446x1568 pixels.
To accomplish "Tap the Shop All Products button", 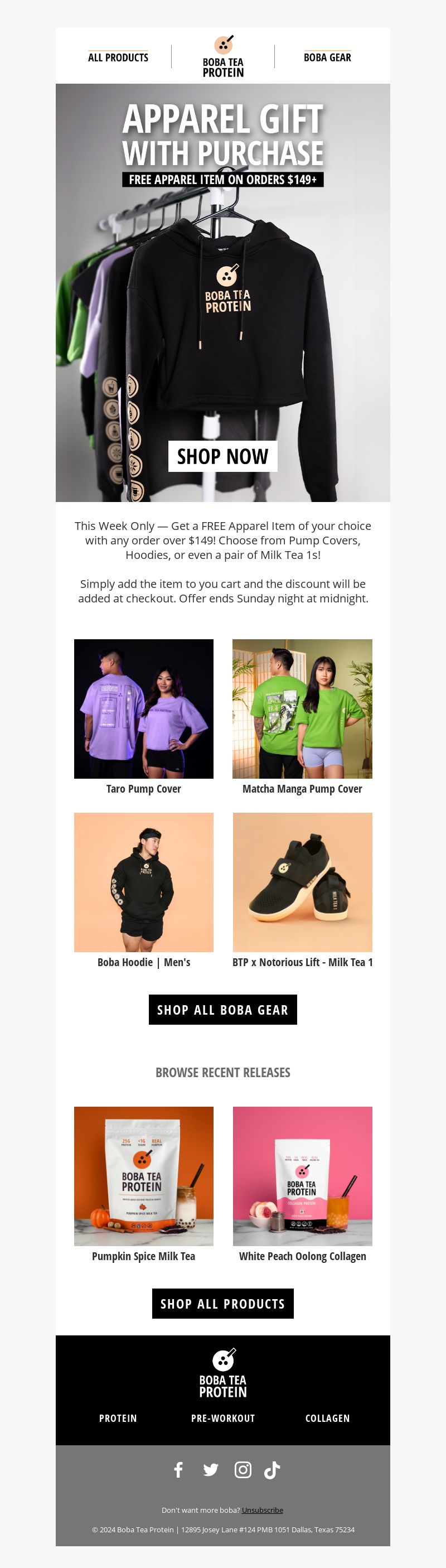I will coord(222,1304).
